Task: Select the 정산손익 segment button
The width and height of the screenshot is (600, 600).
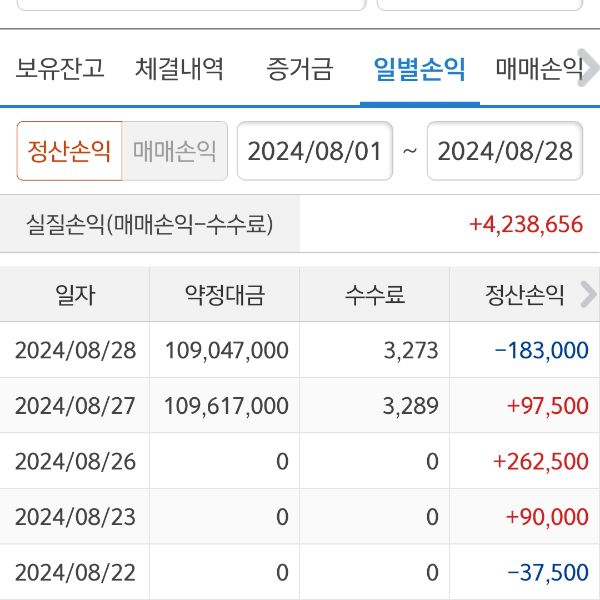Action: [69, 151]
